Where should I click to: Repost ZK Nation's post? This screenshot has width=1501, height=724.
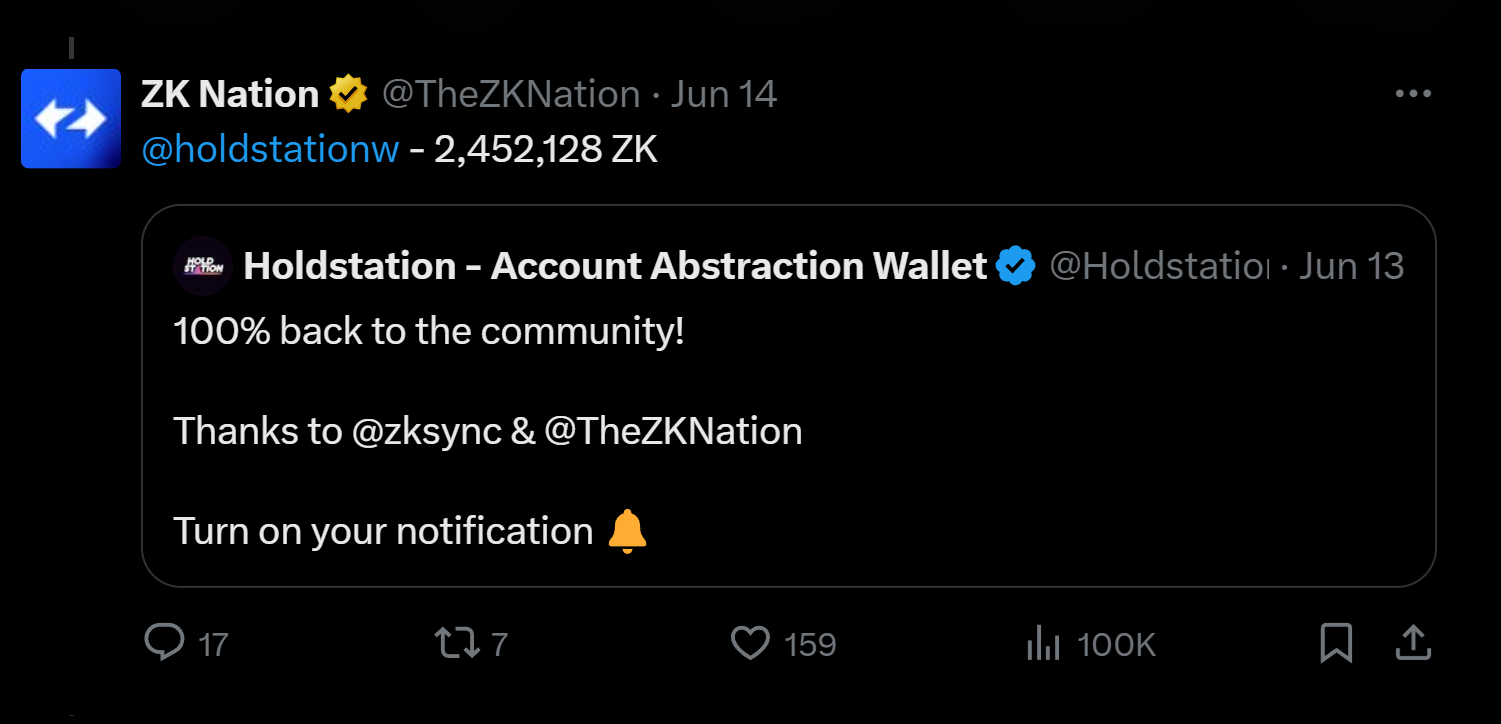pos(457,643)
